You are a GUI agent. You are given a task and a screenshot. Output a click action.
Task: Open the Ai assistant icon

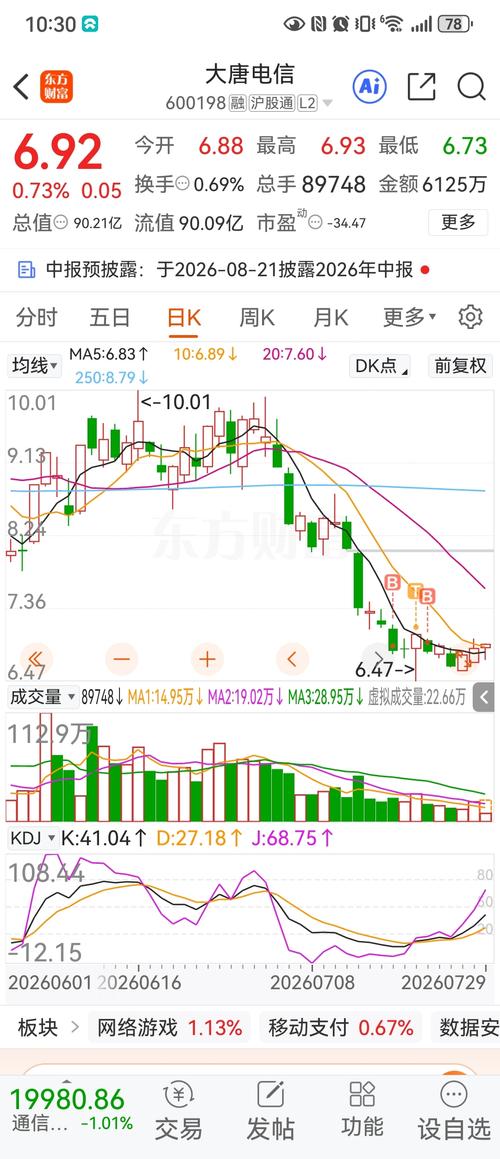pos(369,87)
